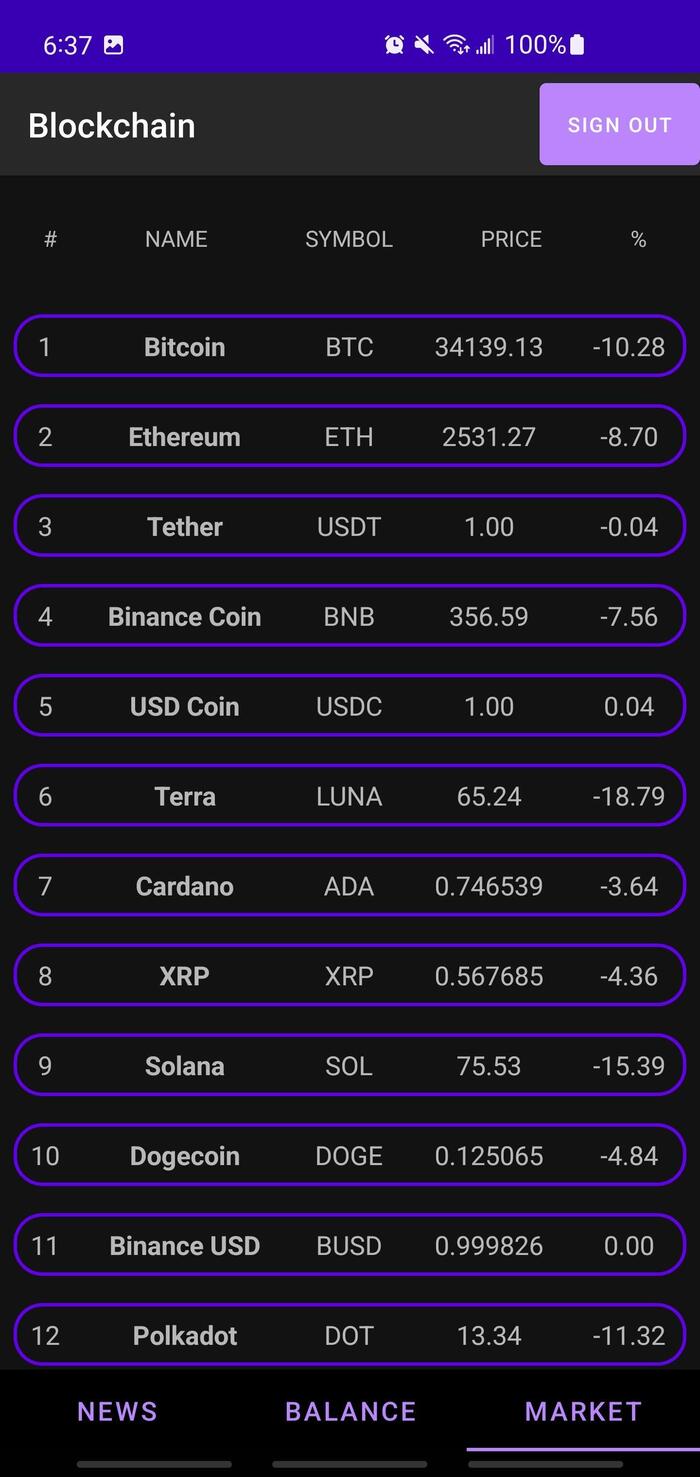View Ethereum details
The height and width of the screenshot is (1477, 700).
click(x=350, y=436)
